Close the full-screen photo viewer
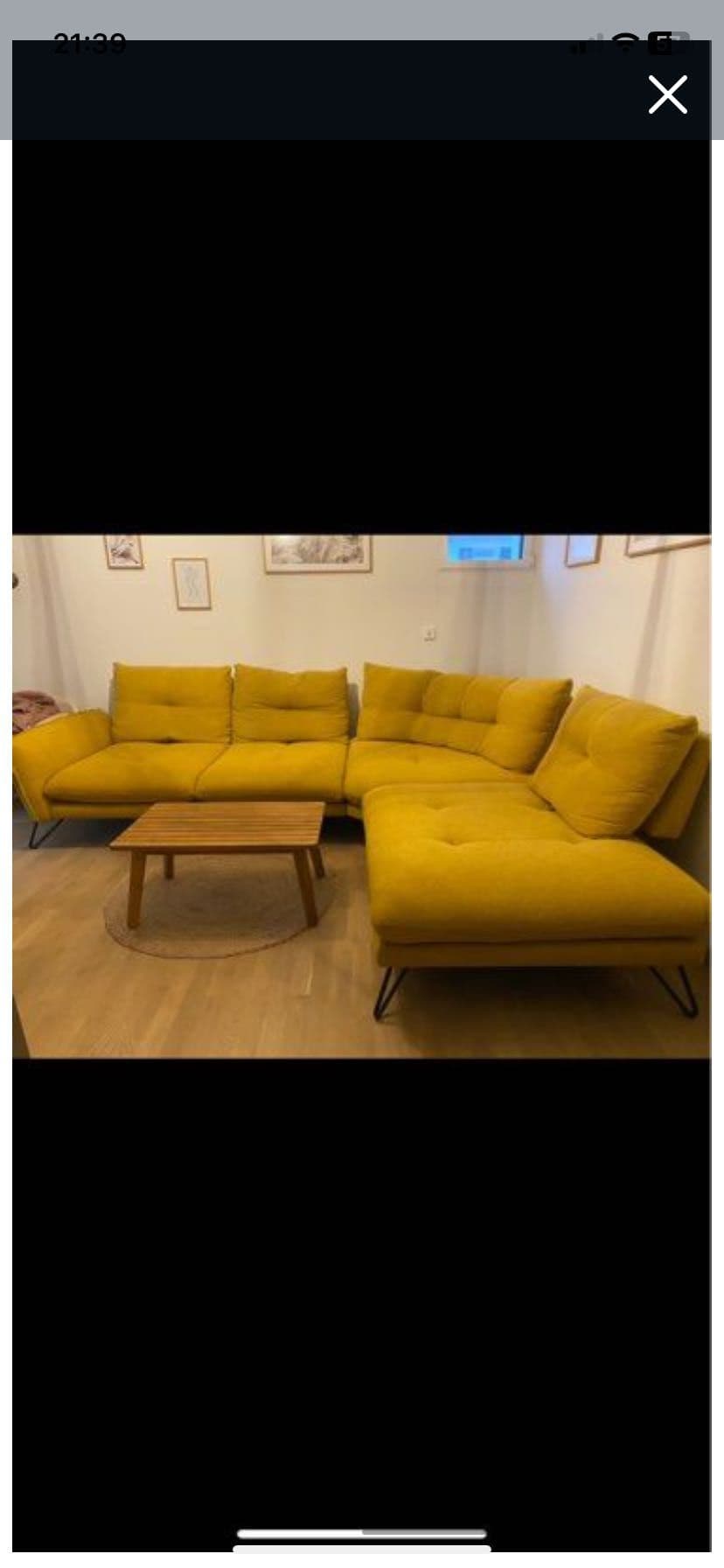 click(667, 94)
